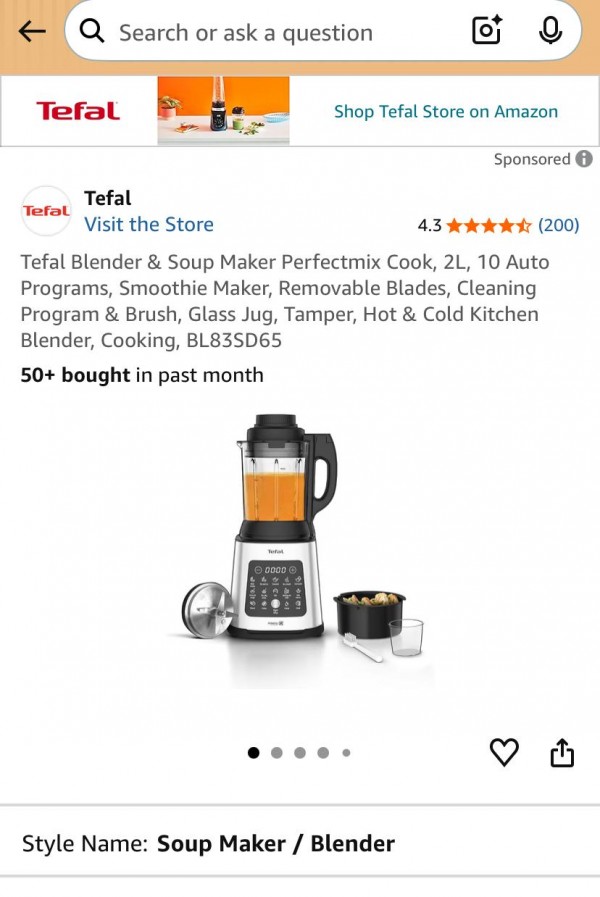This screenshot has height=897, width=600.
Task: Open Shop Tefal Store on Amazon banner
Action: (445, 112)
